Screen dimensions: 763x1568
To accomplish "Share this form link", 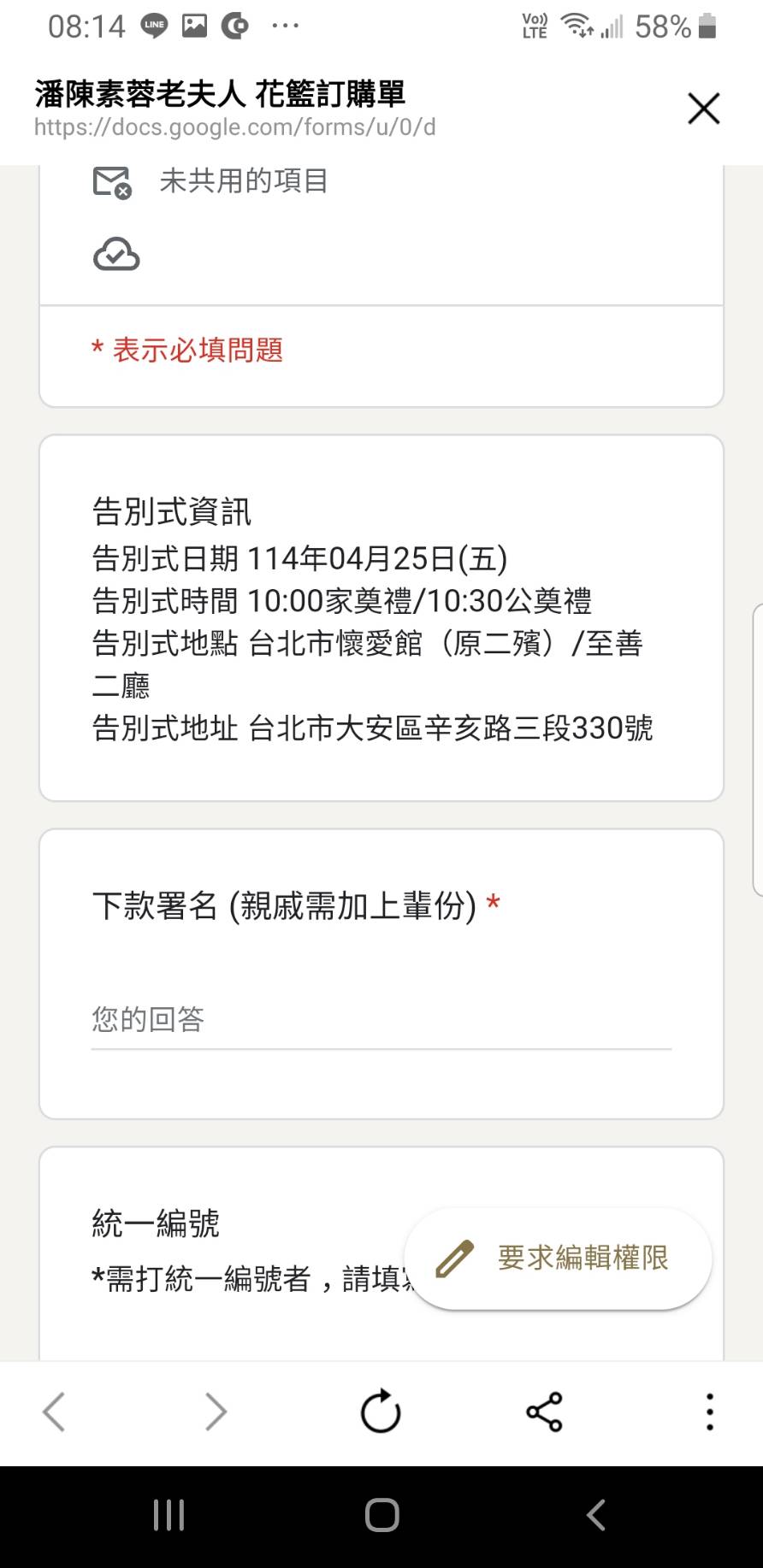I will (544, 1412).
